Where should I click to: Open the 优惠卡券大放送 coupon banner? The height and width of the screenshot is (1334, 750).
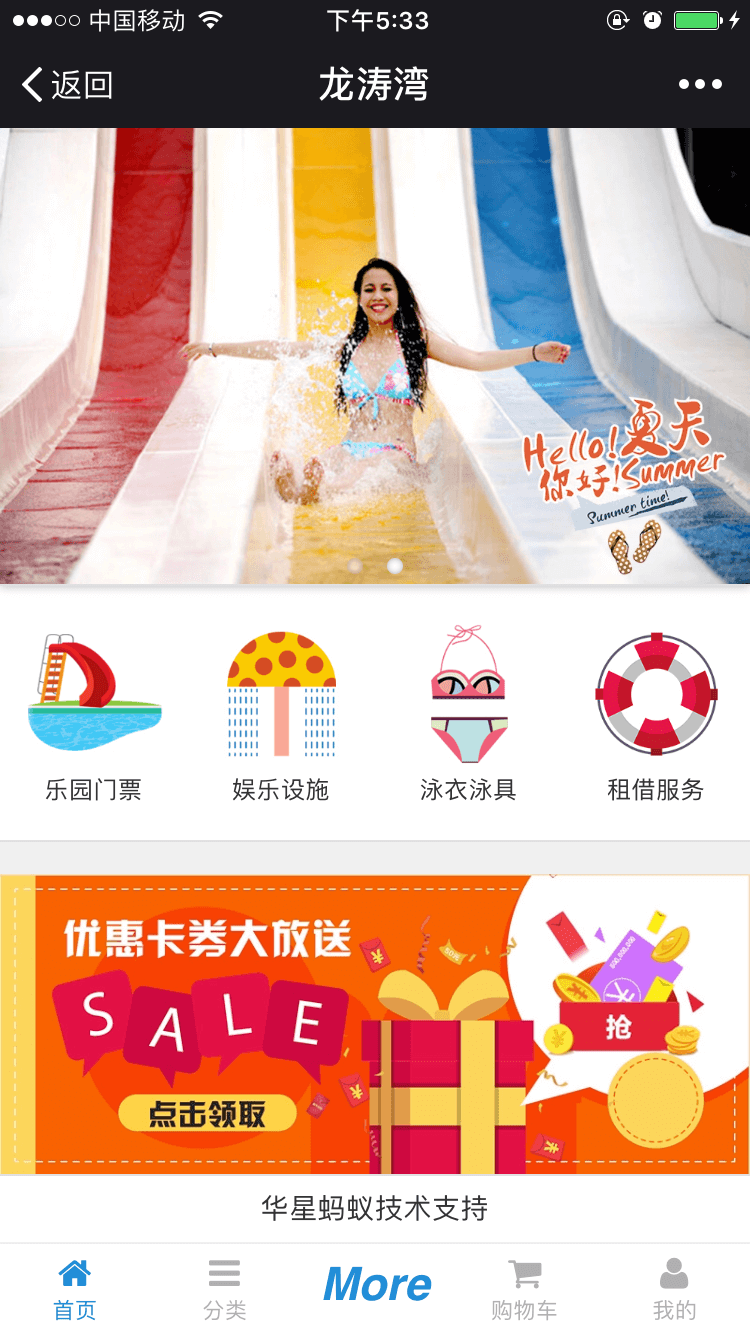(x=375, y=1024)
